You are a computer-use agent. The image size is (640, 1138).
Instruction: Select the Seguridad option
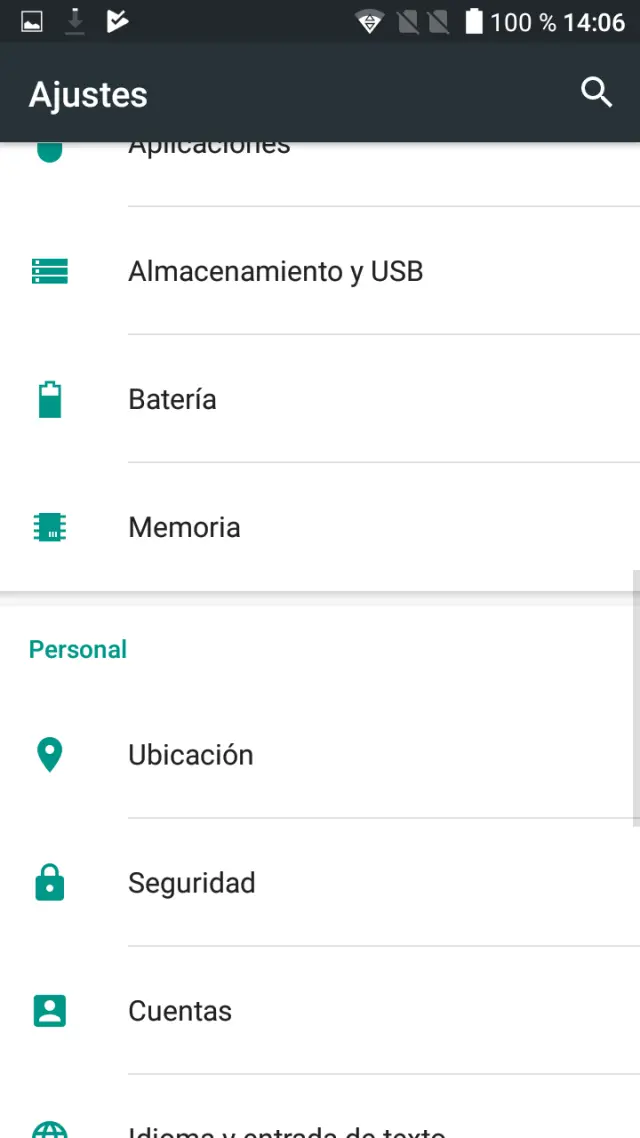191,883
